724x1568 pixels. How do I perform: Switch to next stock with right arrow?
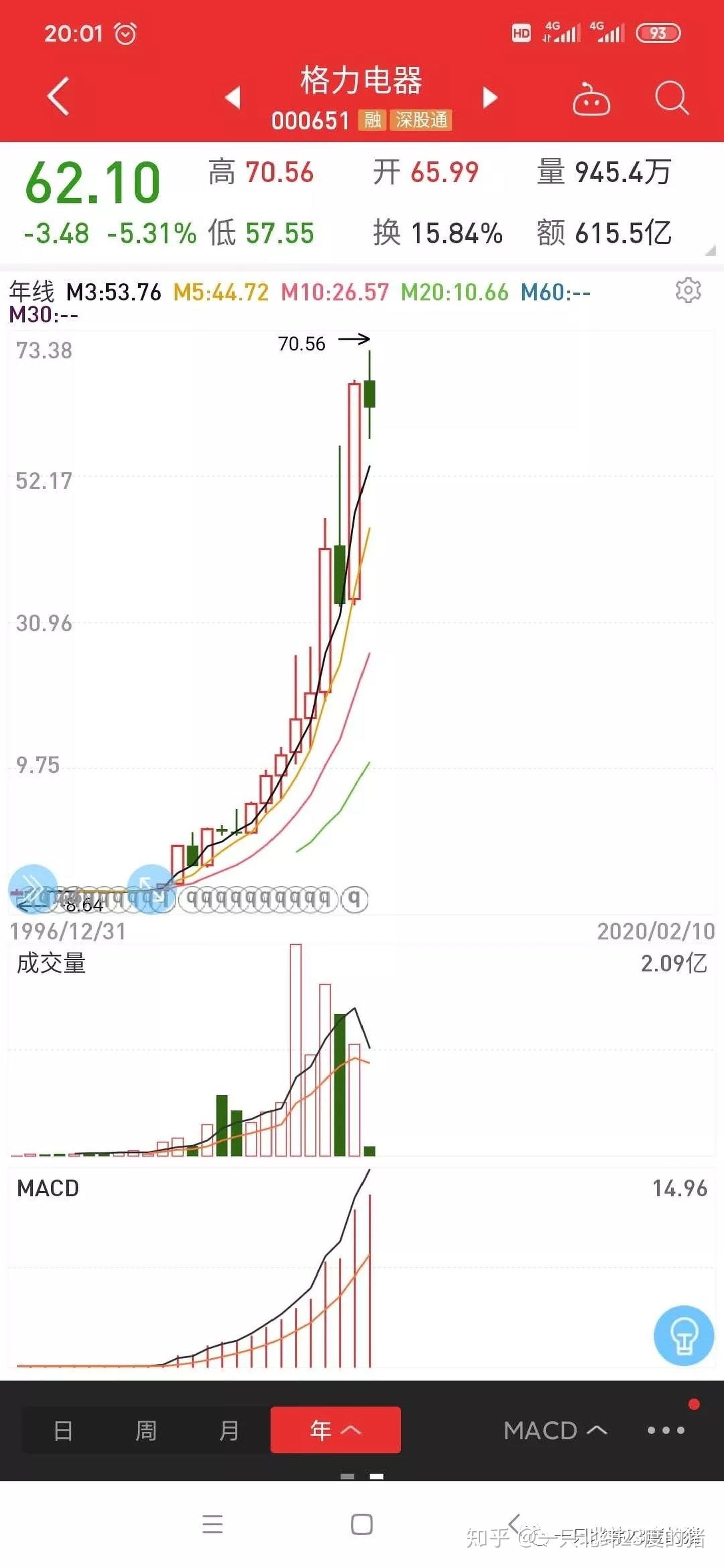(489, 98)
